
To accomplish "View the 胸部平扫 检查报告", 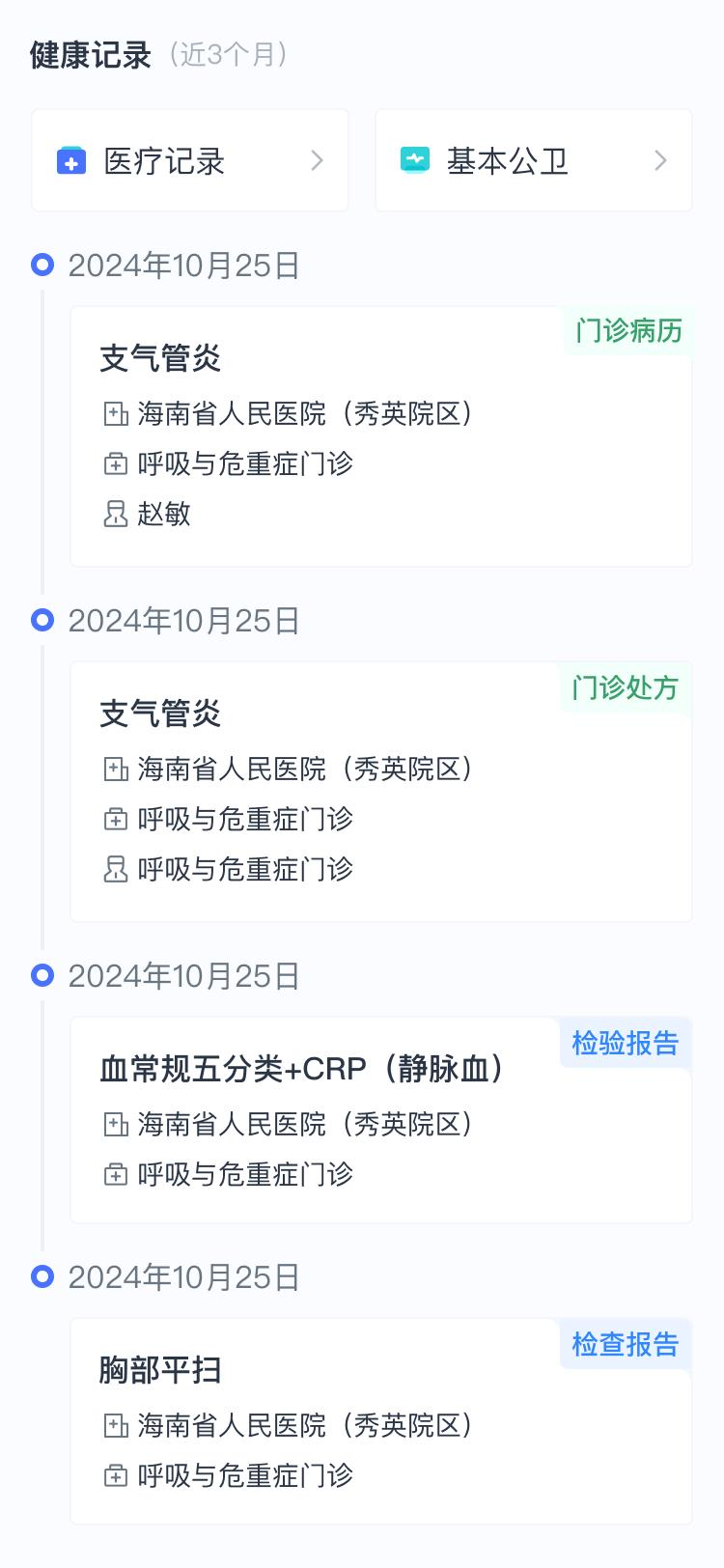I will 380,1421.
